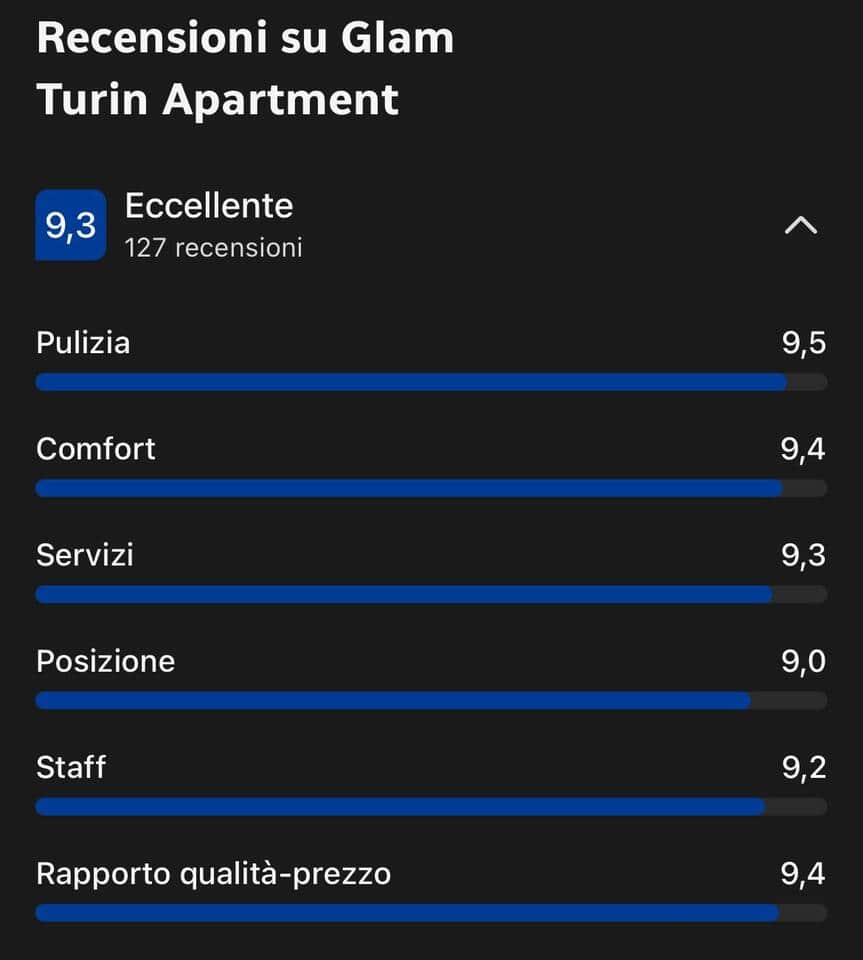This screenshot has width=863, height=960.
Task: Collapse the Eccellente rating breakdown chevron
Action: [x=801, y=225]
